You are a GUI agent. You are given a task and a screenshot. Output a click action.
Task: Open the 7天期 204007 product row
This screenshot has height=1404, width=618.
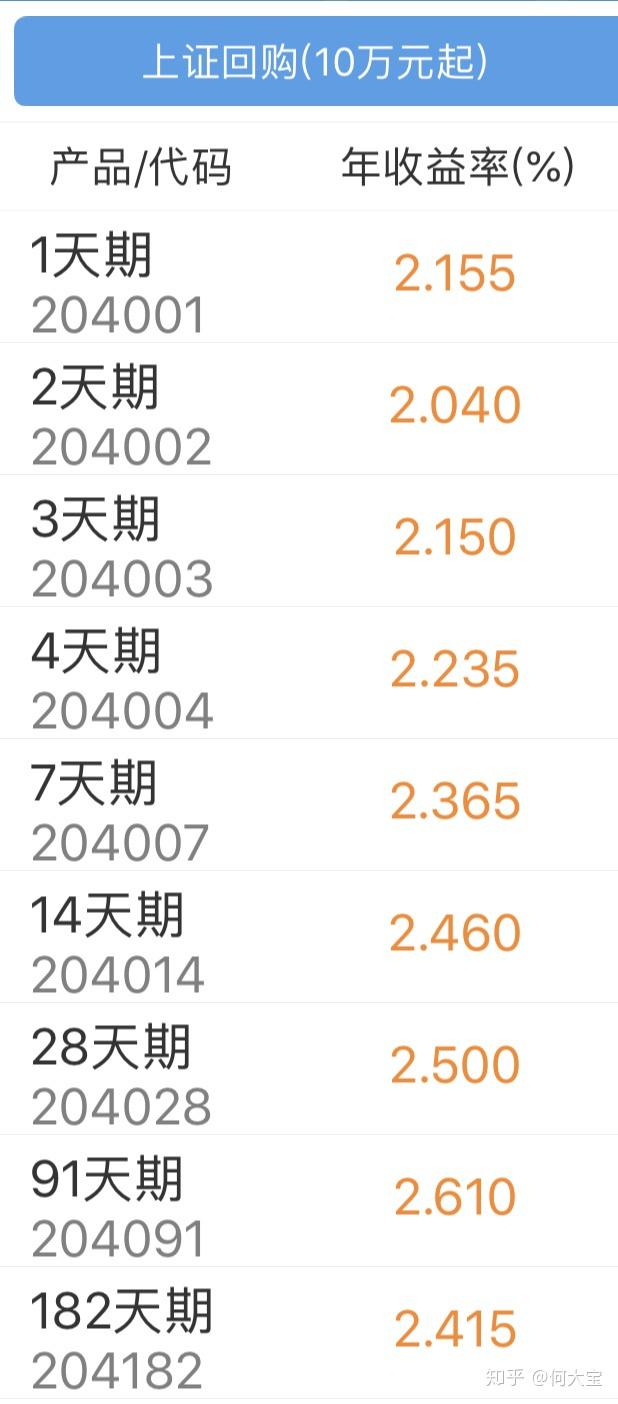coord(309,805)
